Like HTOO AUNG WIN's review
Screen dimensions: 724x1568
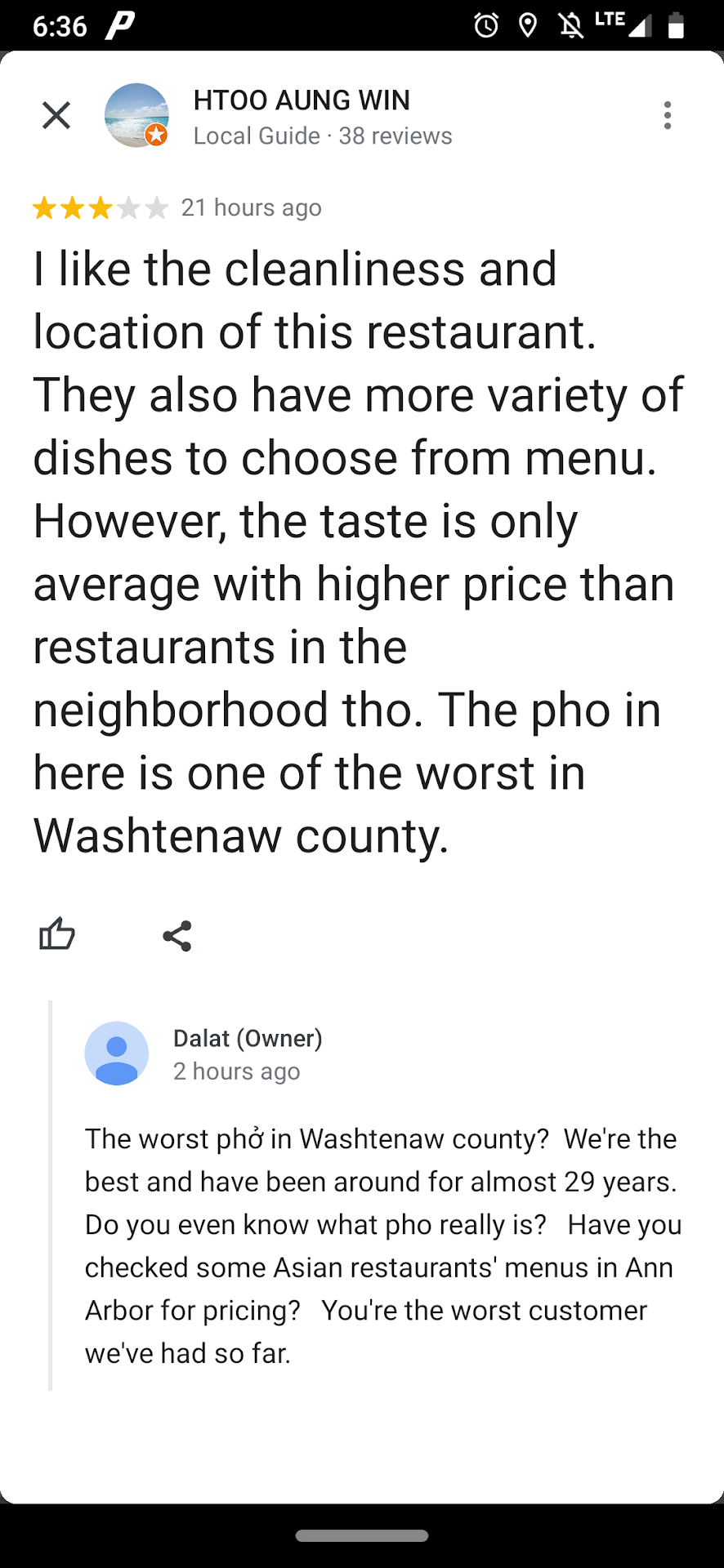pos(57,935)
